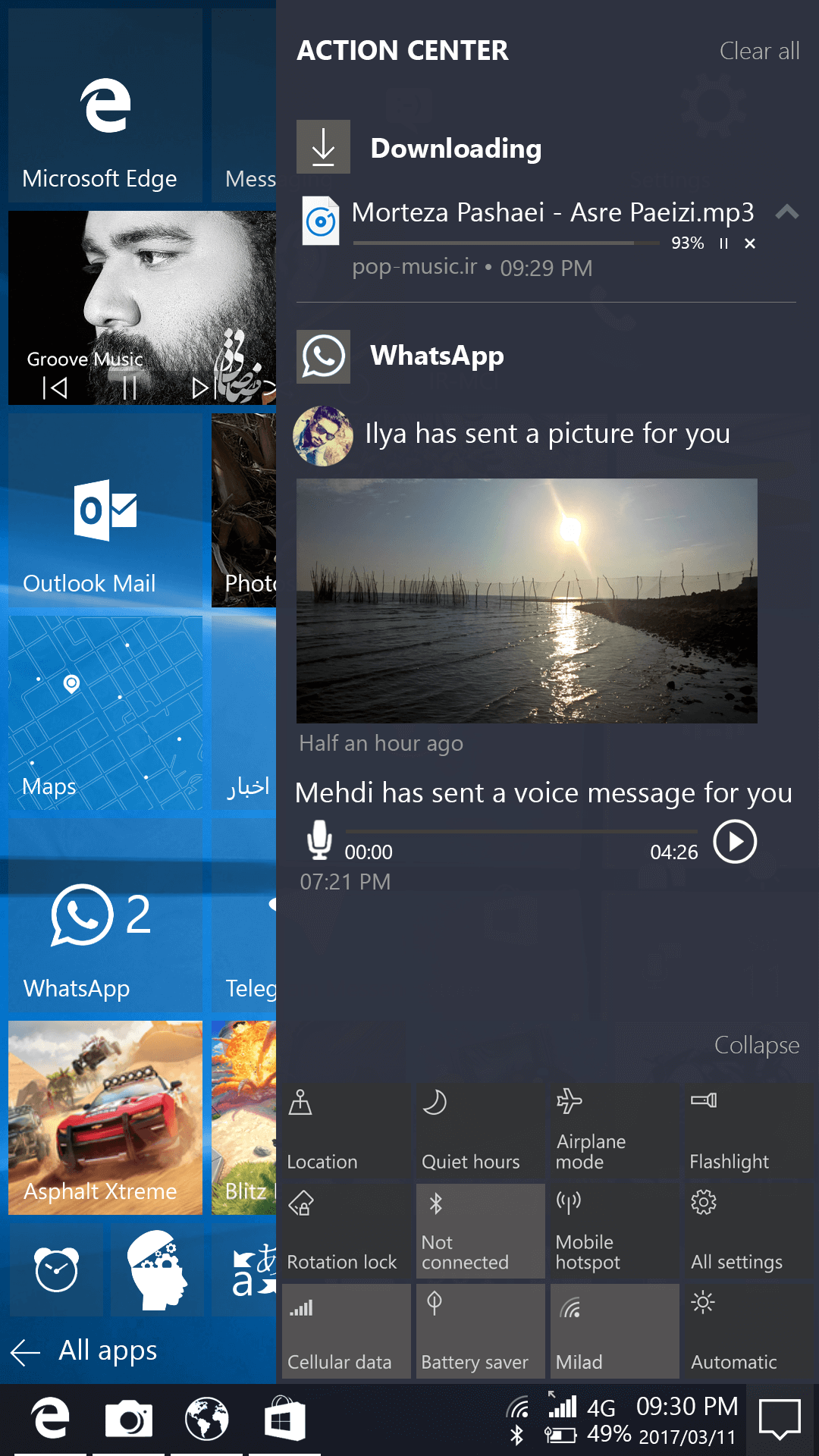Toggle Cellular data

tap(346, 1331)
